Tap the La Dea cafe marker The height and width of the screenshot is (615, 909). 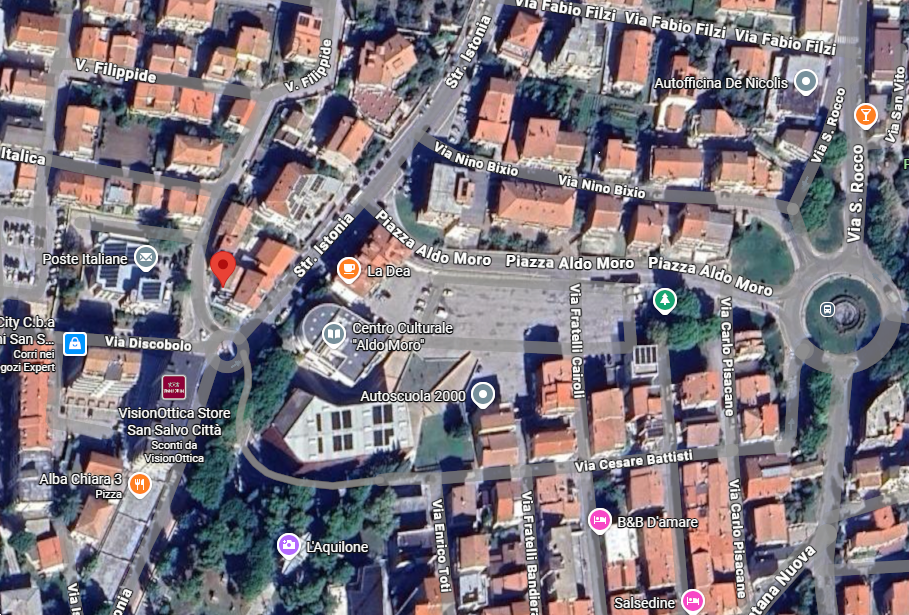[x=348, y=269]
